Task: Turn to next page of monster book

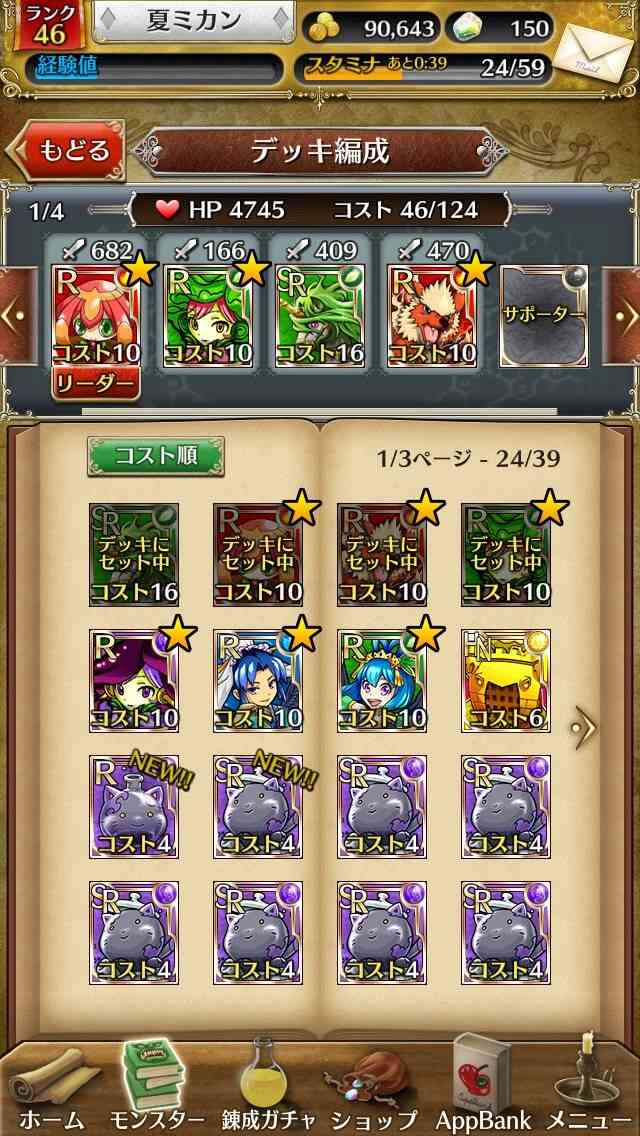Action: click(583, 727)
